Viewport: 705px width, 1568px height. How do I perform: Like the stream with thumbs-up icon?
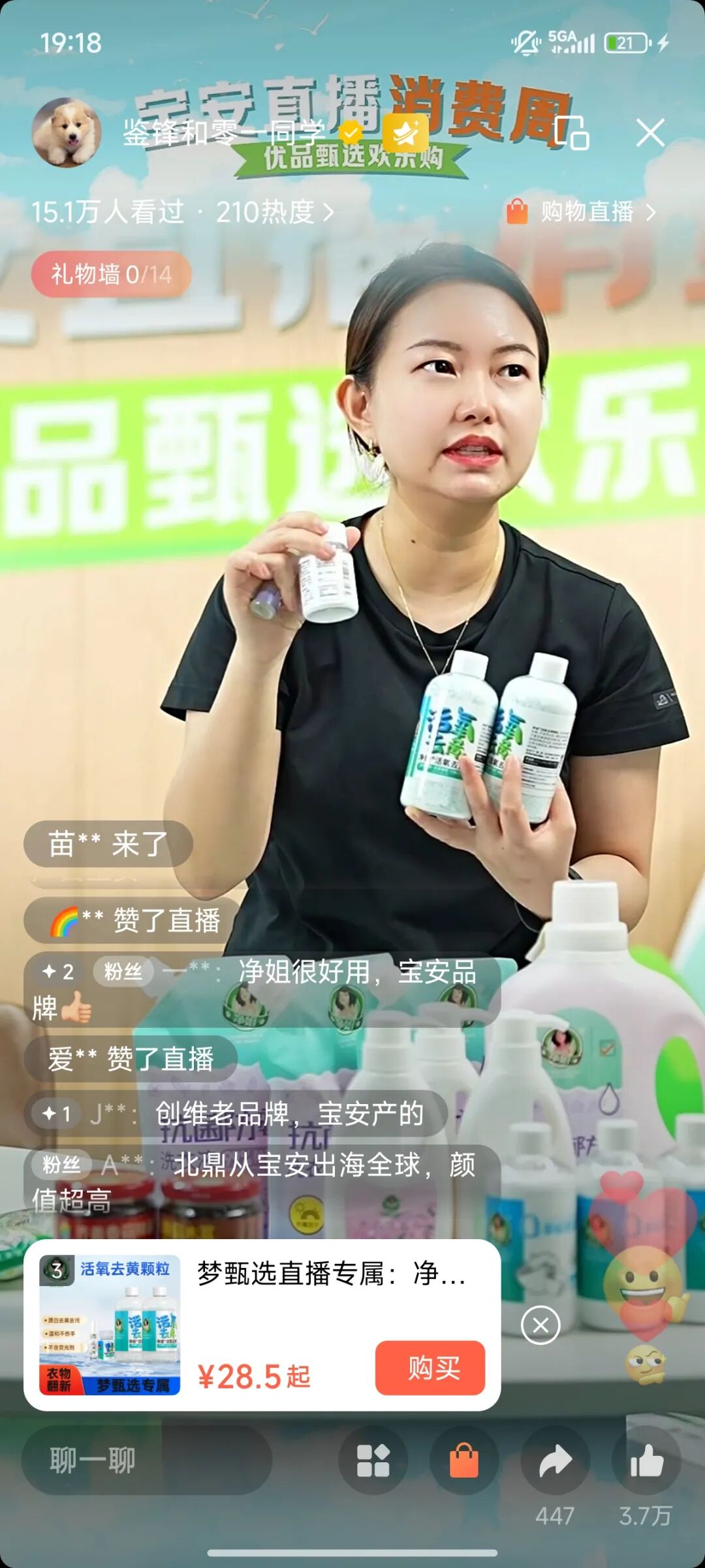click(646, 1460)
